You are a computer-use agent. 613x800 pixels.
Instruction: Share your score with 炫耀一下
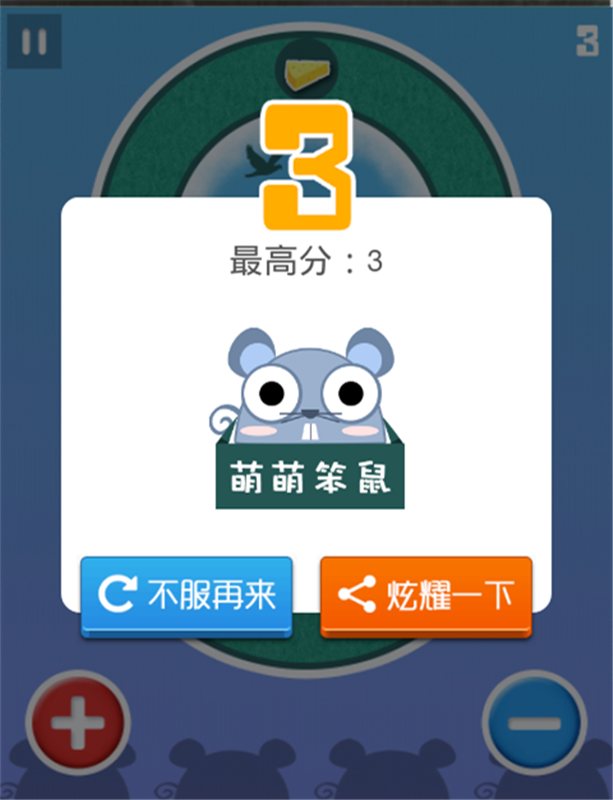pos(426,596)
